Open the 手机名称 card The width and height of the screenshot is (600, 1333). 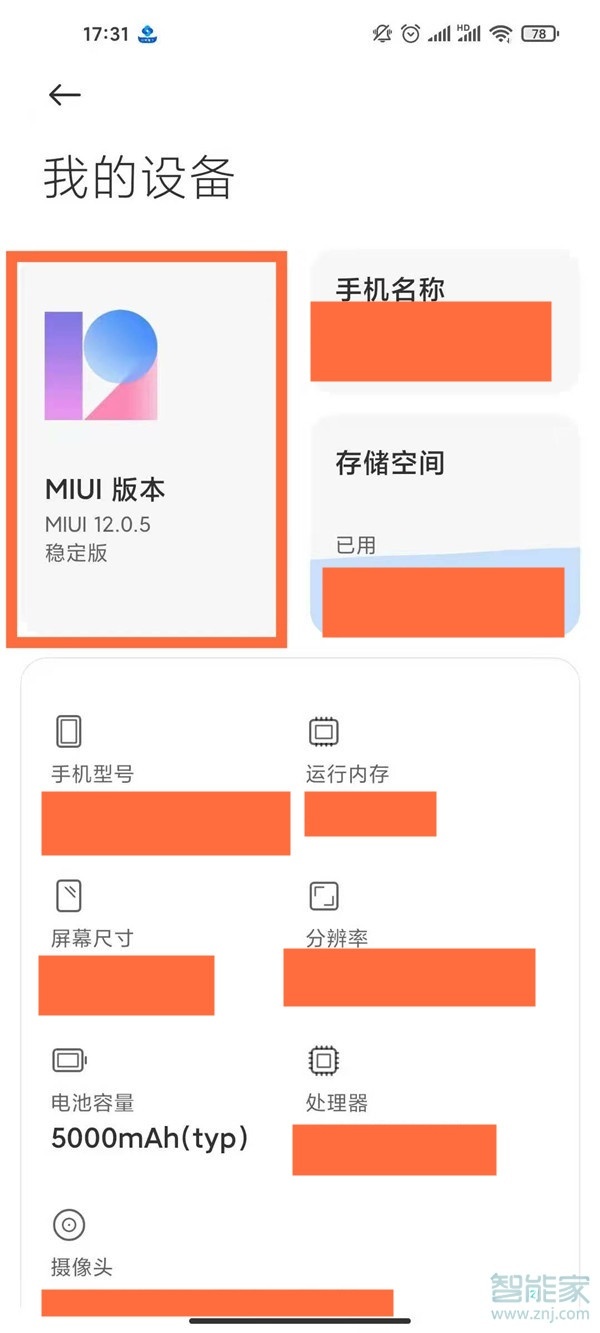click(x=444, y=319)
